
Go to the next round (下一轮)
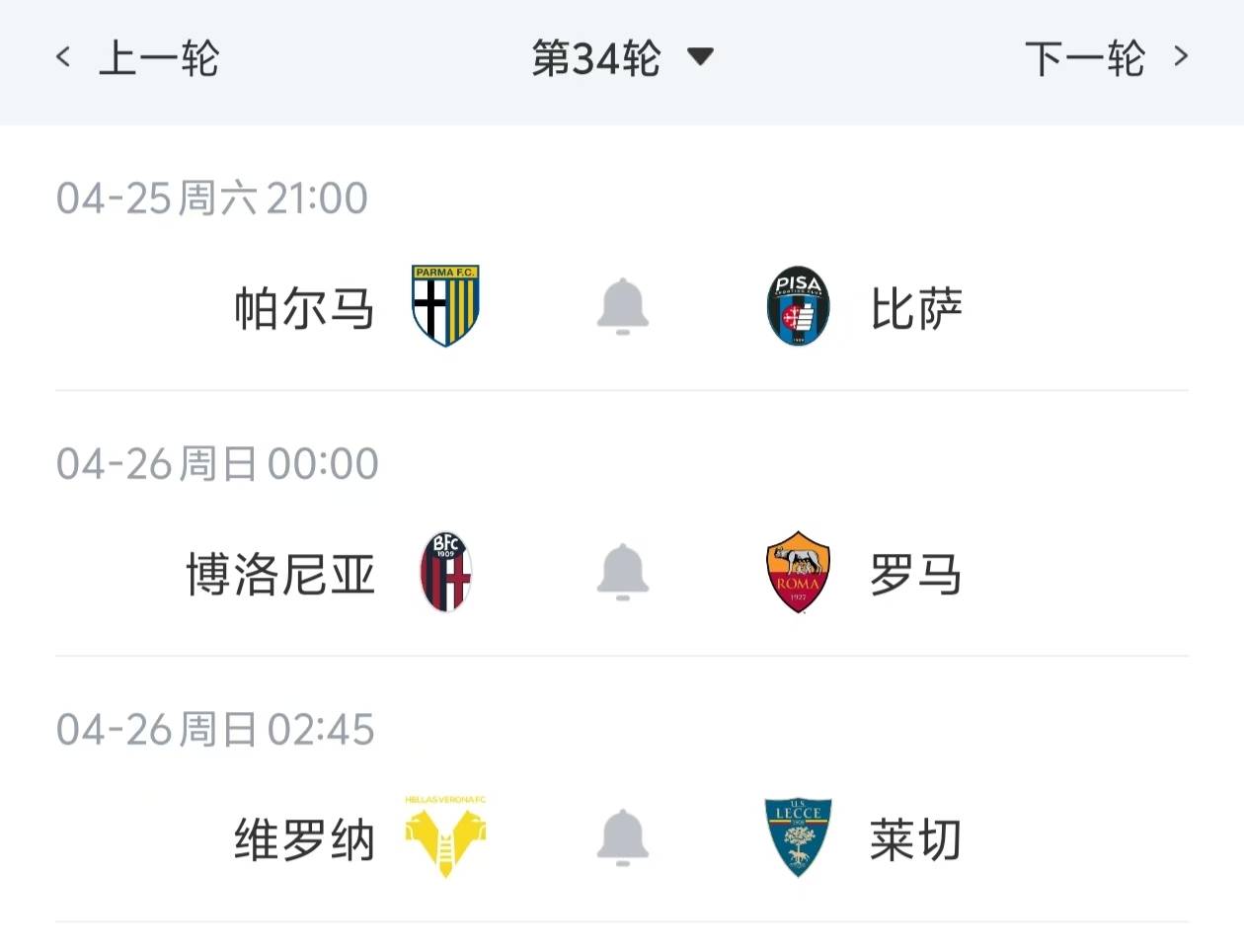click(1106, 59)
